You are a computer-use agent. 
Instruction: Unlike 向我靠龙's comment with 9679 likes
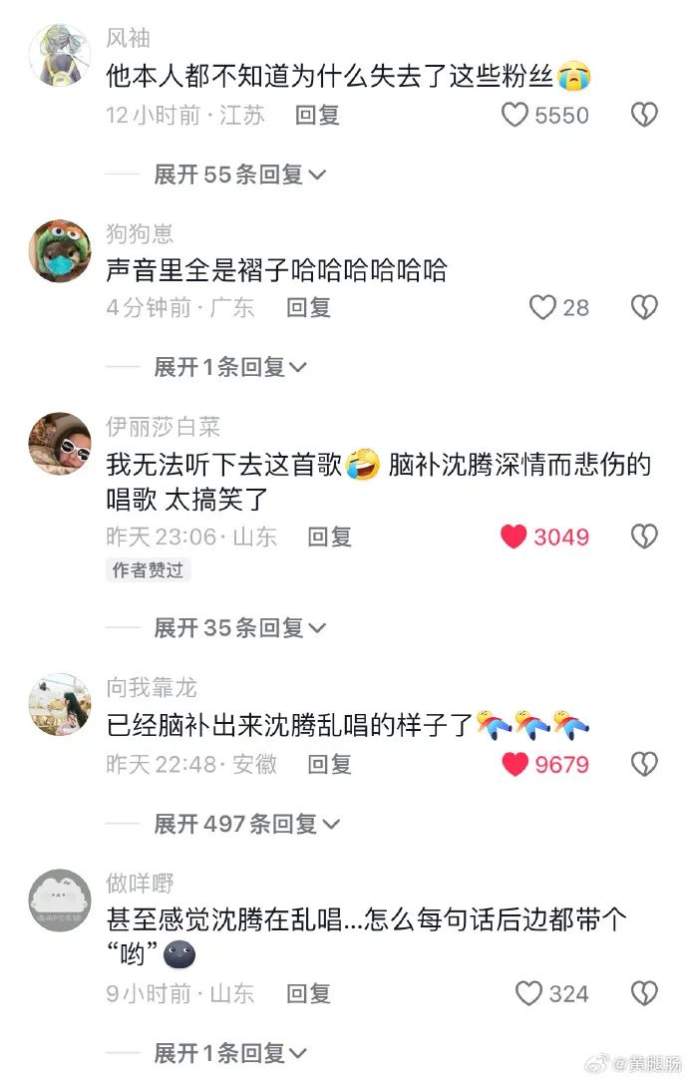point(514,765)
